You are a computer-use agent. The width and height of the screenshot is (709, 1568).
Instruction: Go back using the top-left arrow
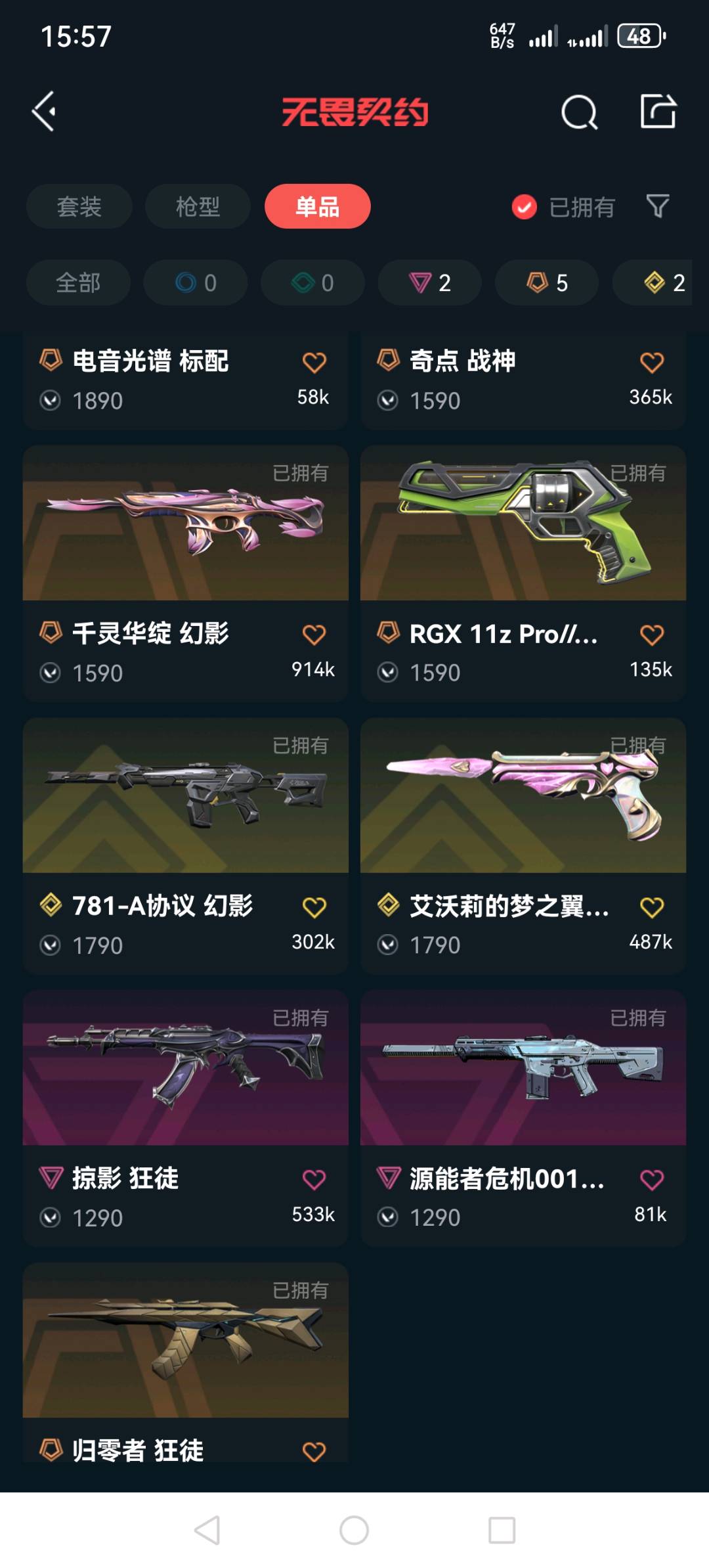(45, 112)
